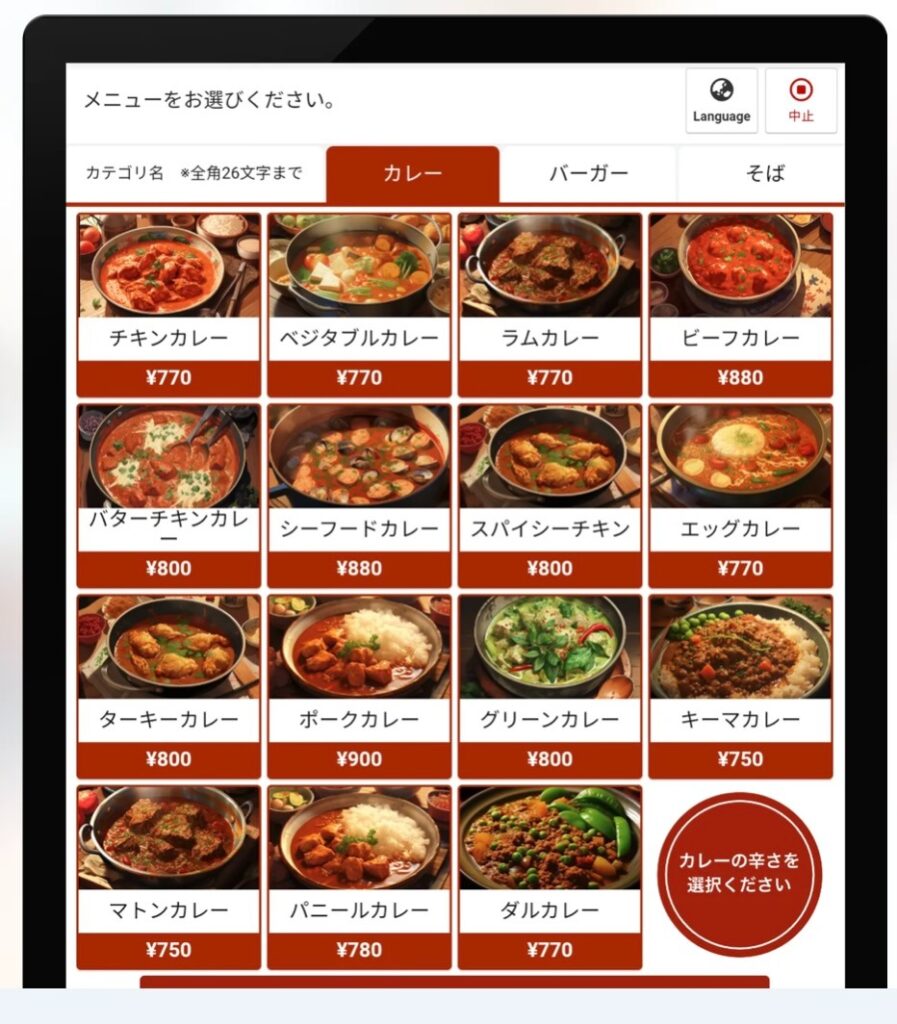Open the Language selector
This screenshot has width=897, height=1024.
721,100
